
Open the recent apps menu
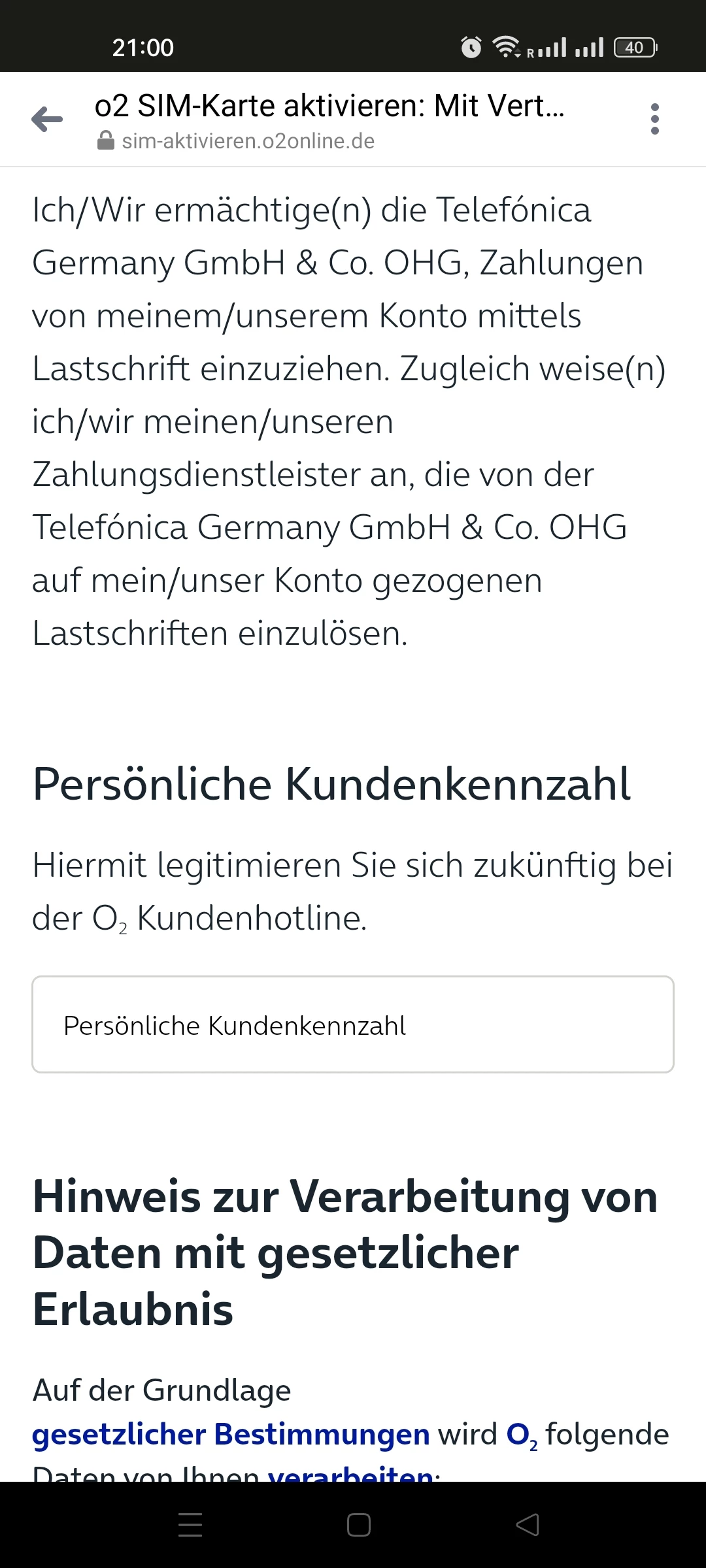(x=190, y=1525)
